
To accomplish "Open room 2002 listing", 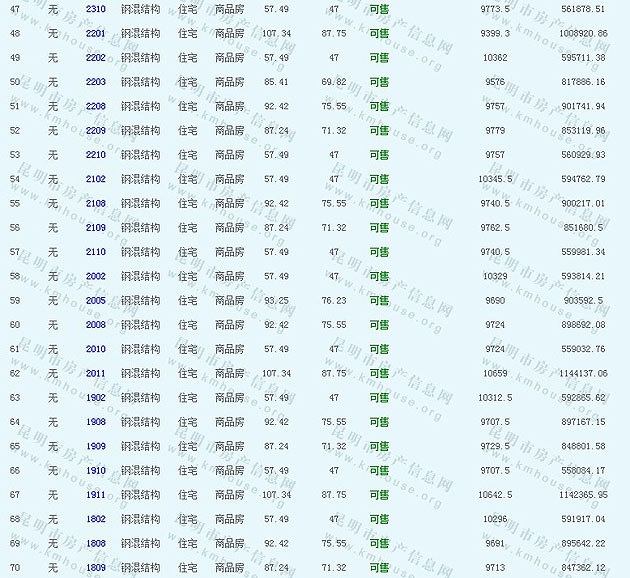I will pos(96,276).
